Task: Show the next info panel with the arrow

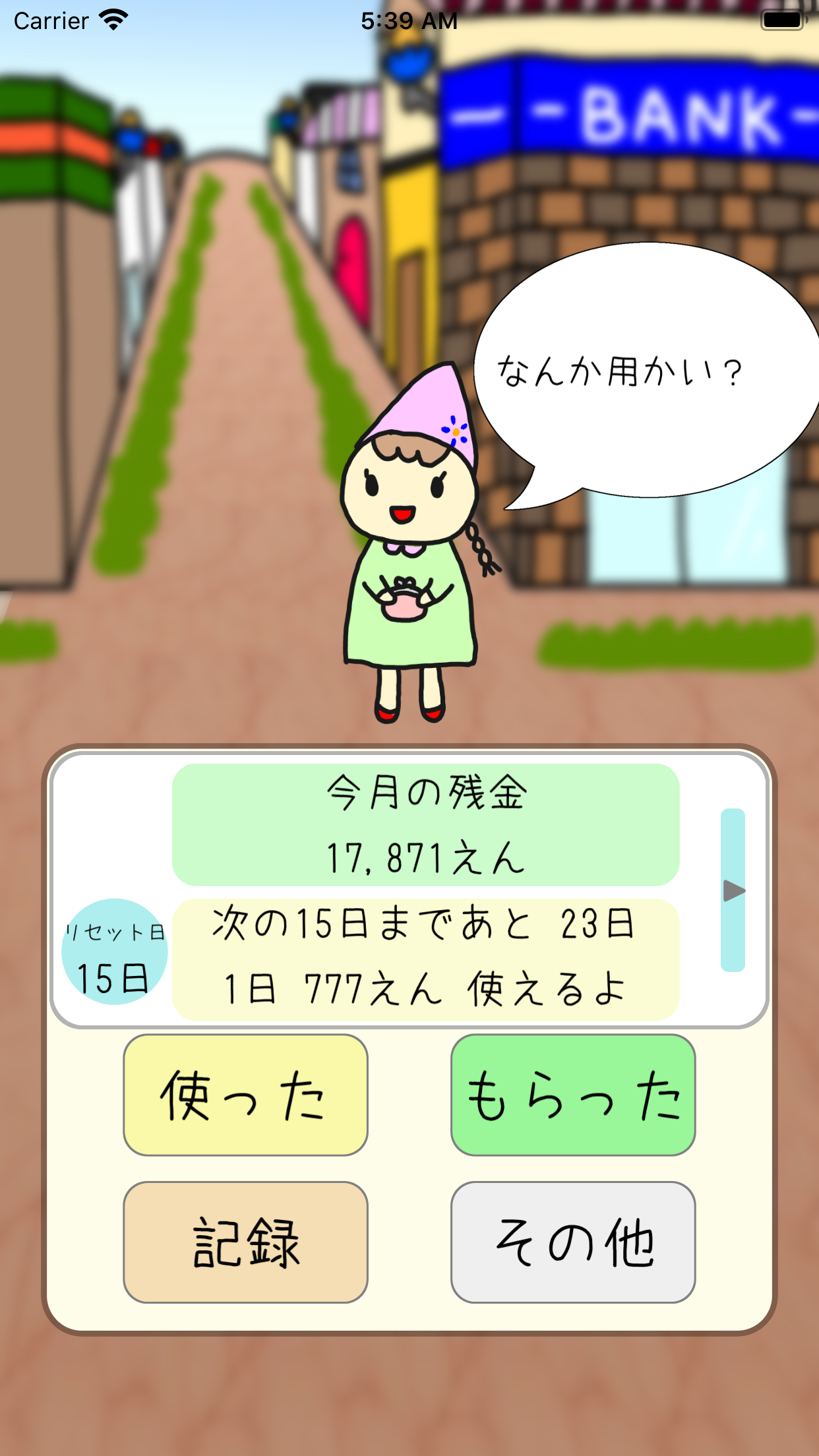Action: point(733,890)
